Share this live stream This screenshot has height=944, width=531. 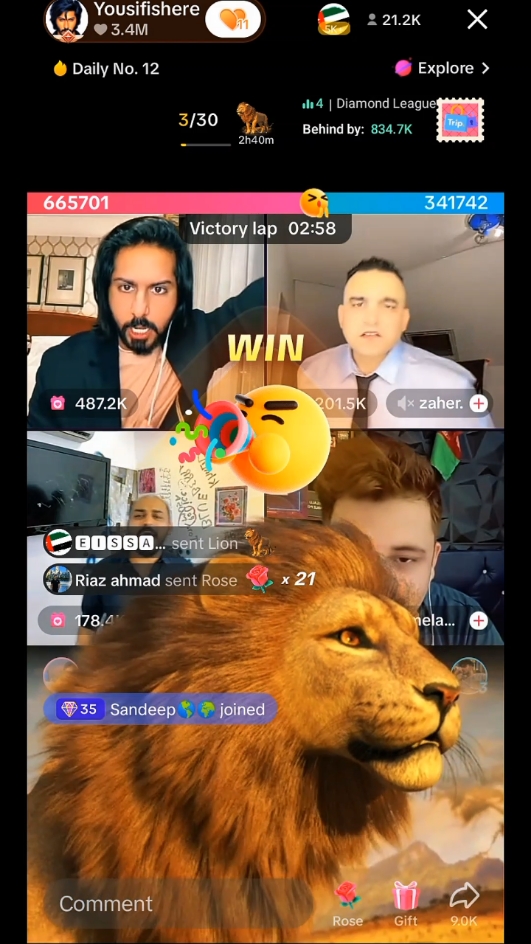click(x=464, y=903)
